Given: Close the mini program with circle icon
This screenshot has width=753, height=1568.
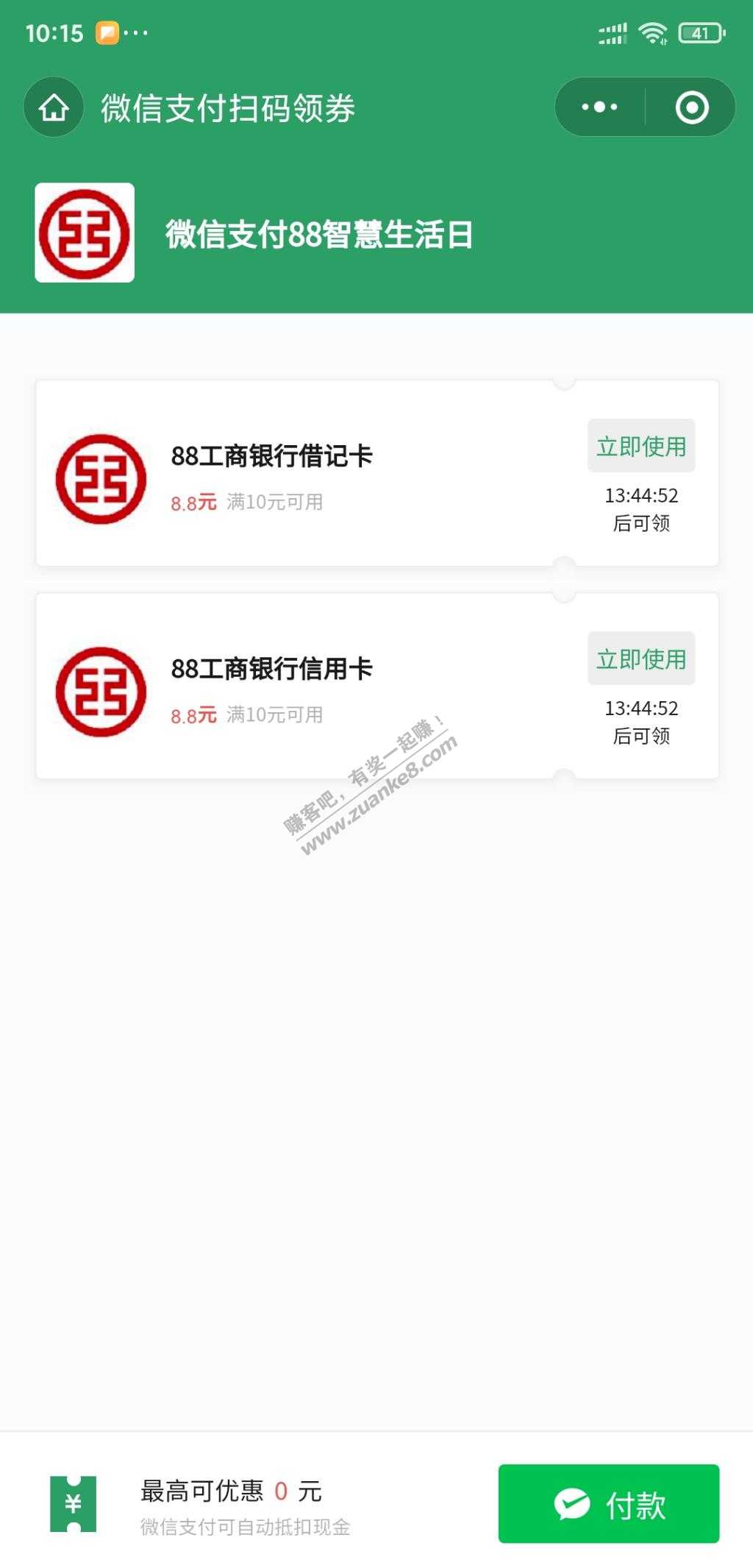Looking at the screenshot, I should tap(691, 107).
